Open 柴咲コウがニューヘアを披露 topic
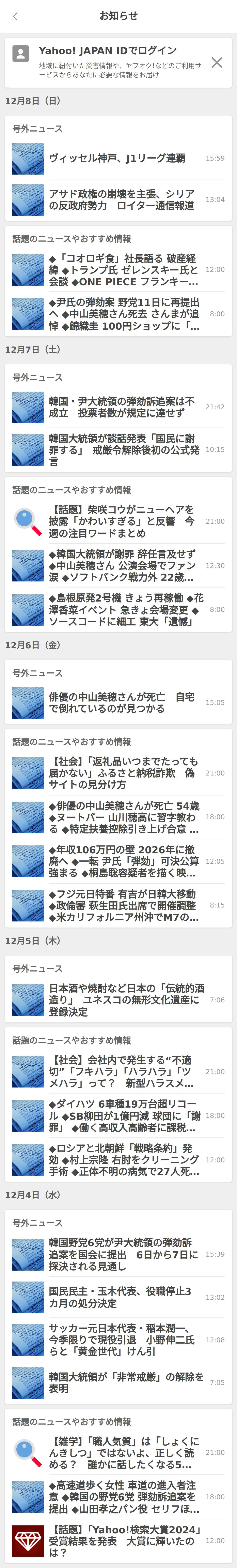Screen dimensions: 237x1568 [122, 521]
